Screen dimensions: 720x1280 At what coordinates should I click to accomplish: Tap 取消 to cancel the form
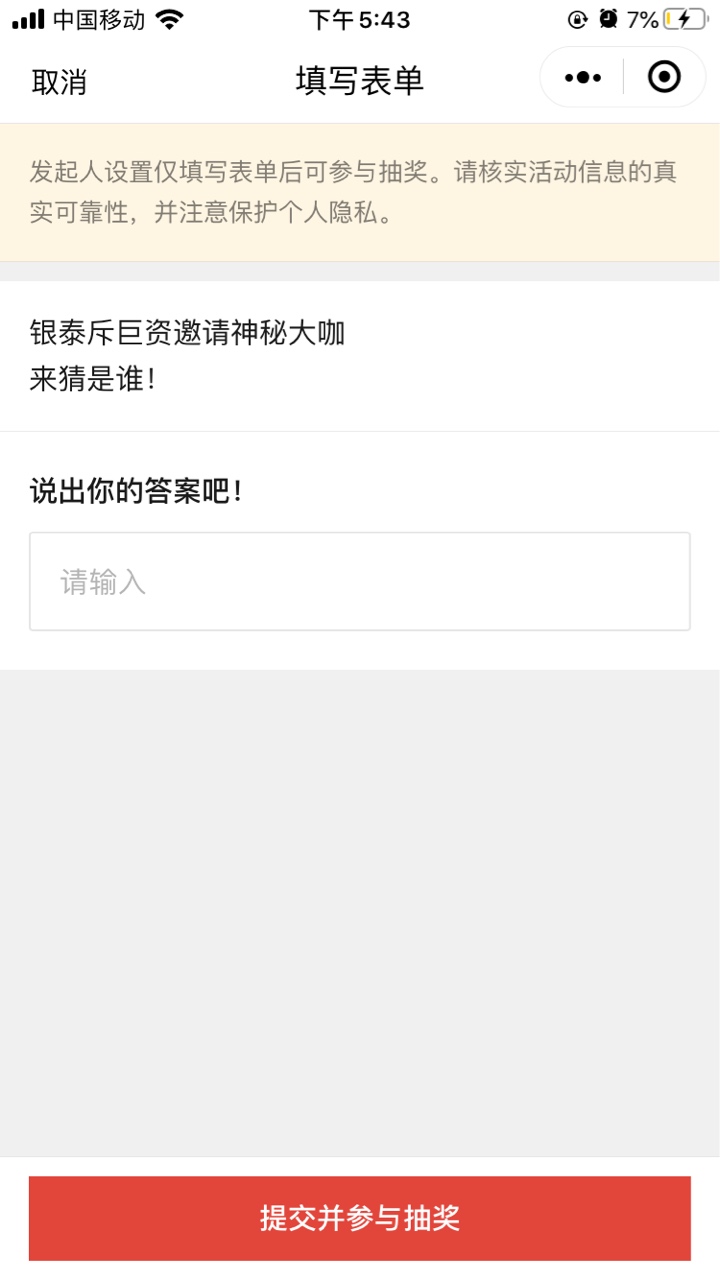tap(59, 82)
